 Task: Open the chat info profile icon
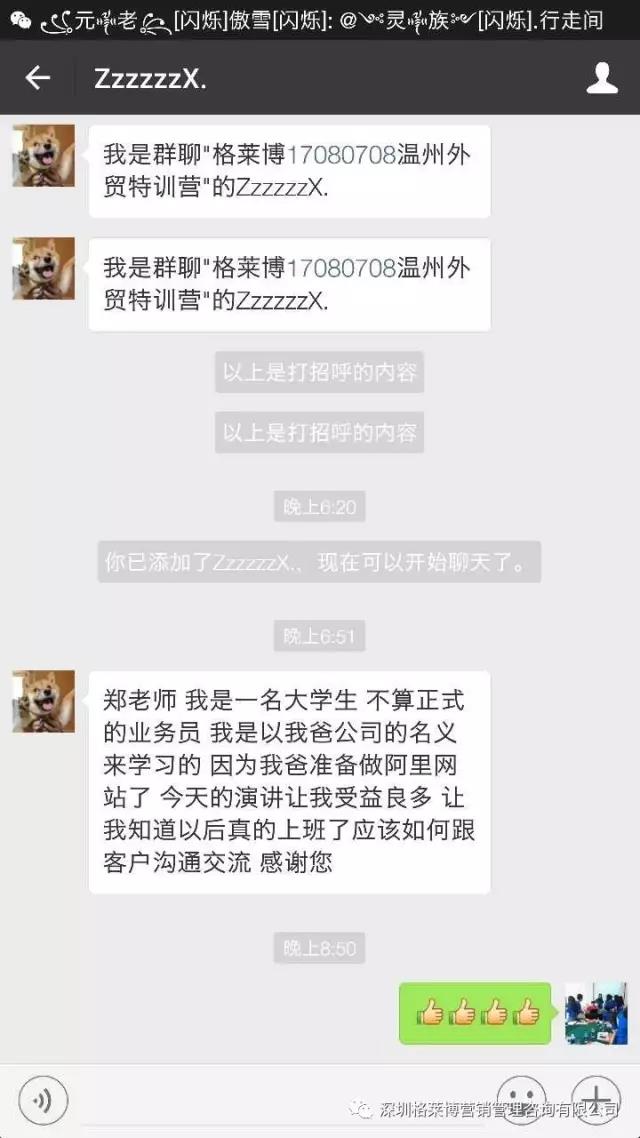(601, 78)
